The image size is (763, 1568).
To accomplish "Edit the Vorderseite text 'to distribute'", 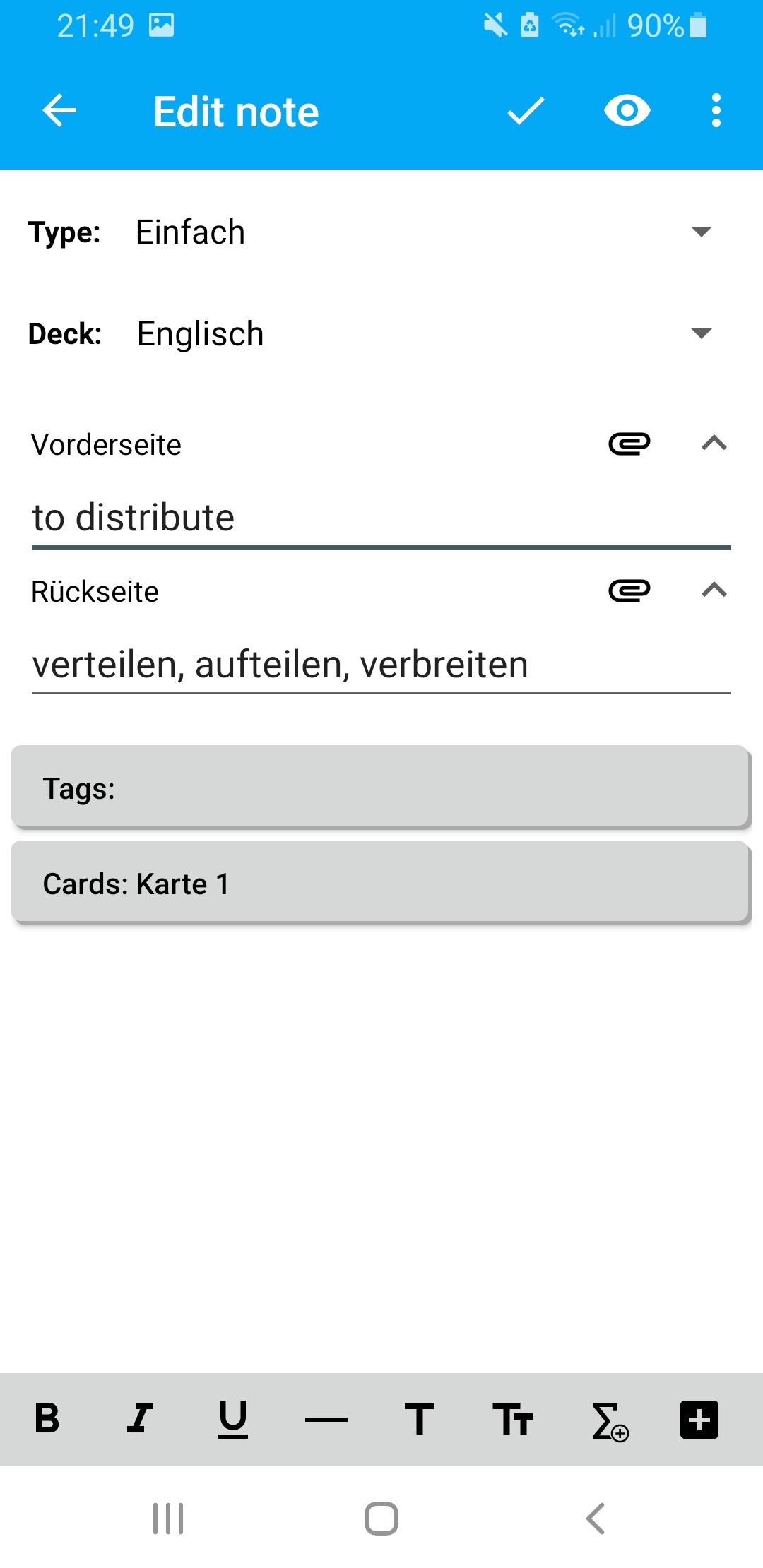I will 380,518.
